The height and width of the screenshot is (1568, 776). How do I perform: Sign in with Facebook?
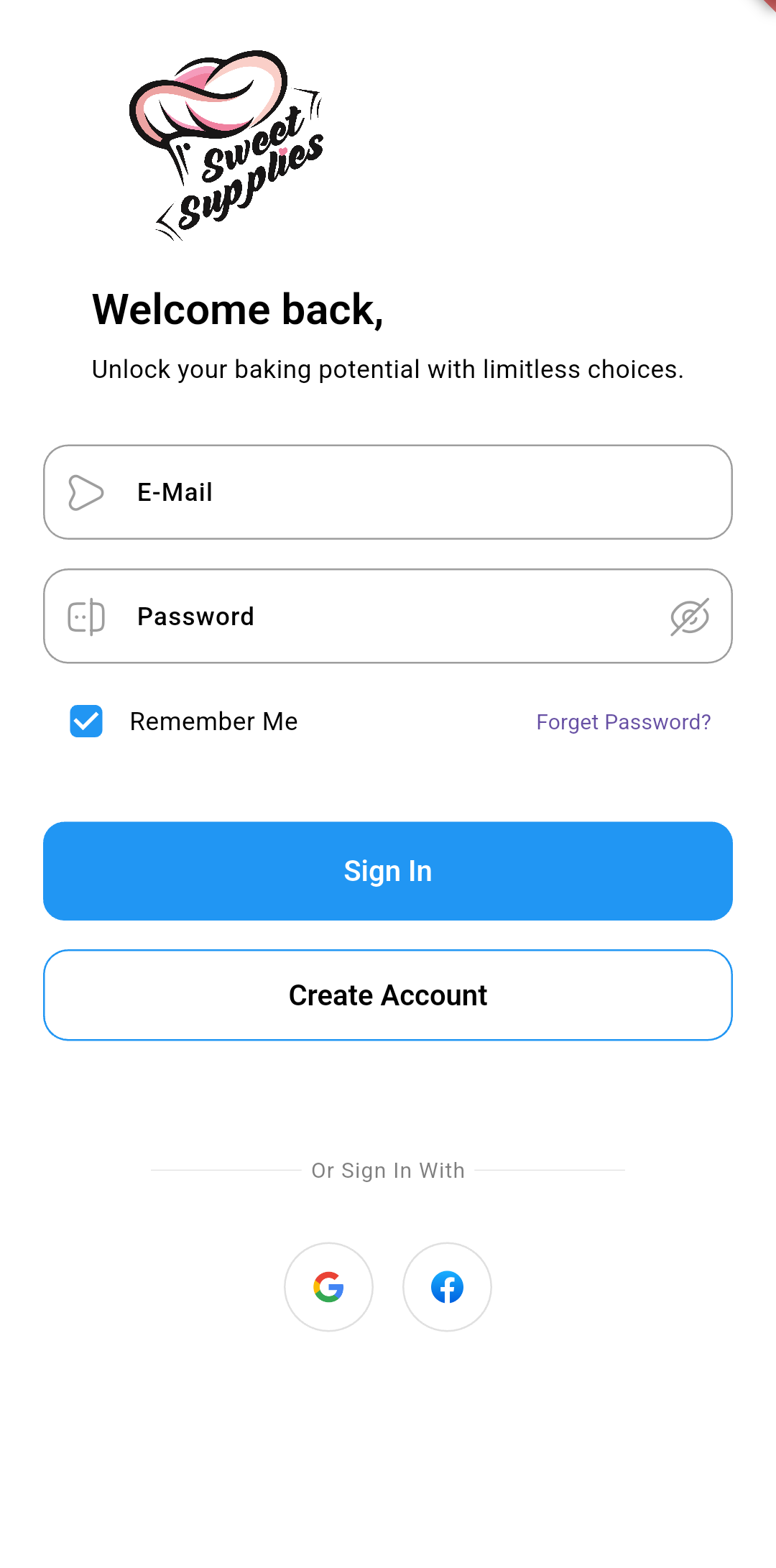coord(447,1287)
